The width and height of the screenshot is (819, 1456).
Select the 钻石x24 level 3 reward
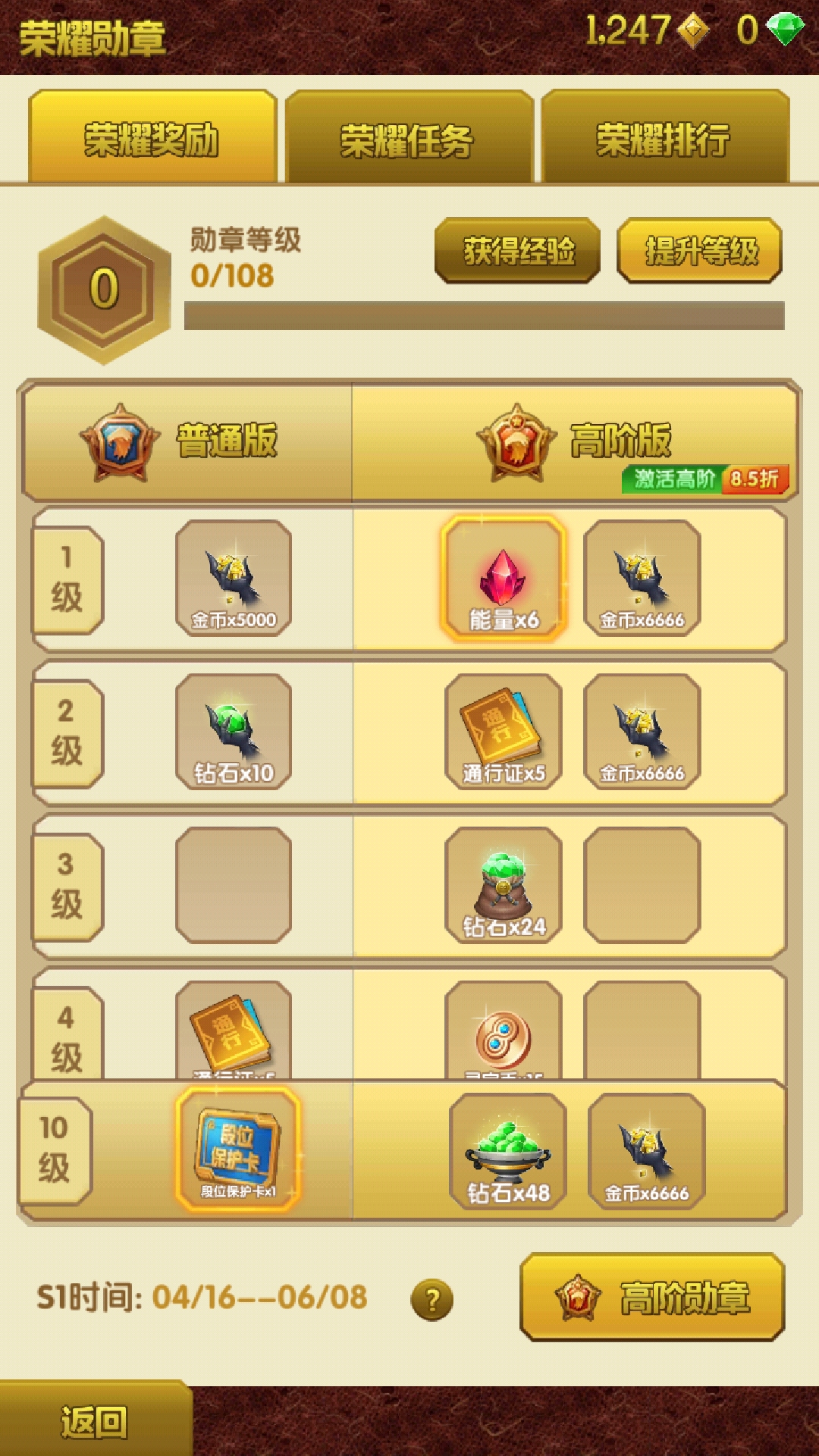[504, 885]
